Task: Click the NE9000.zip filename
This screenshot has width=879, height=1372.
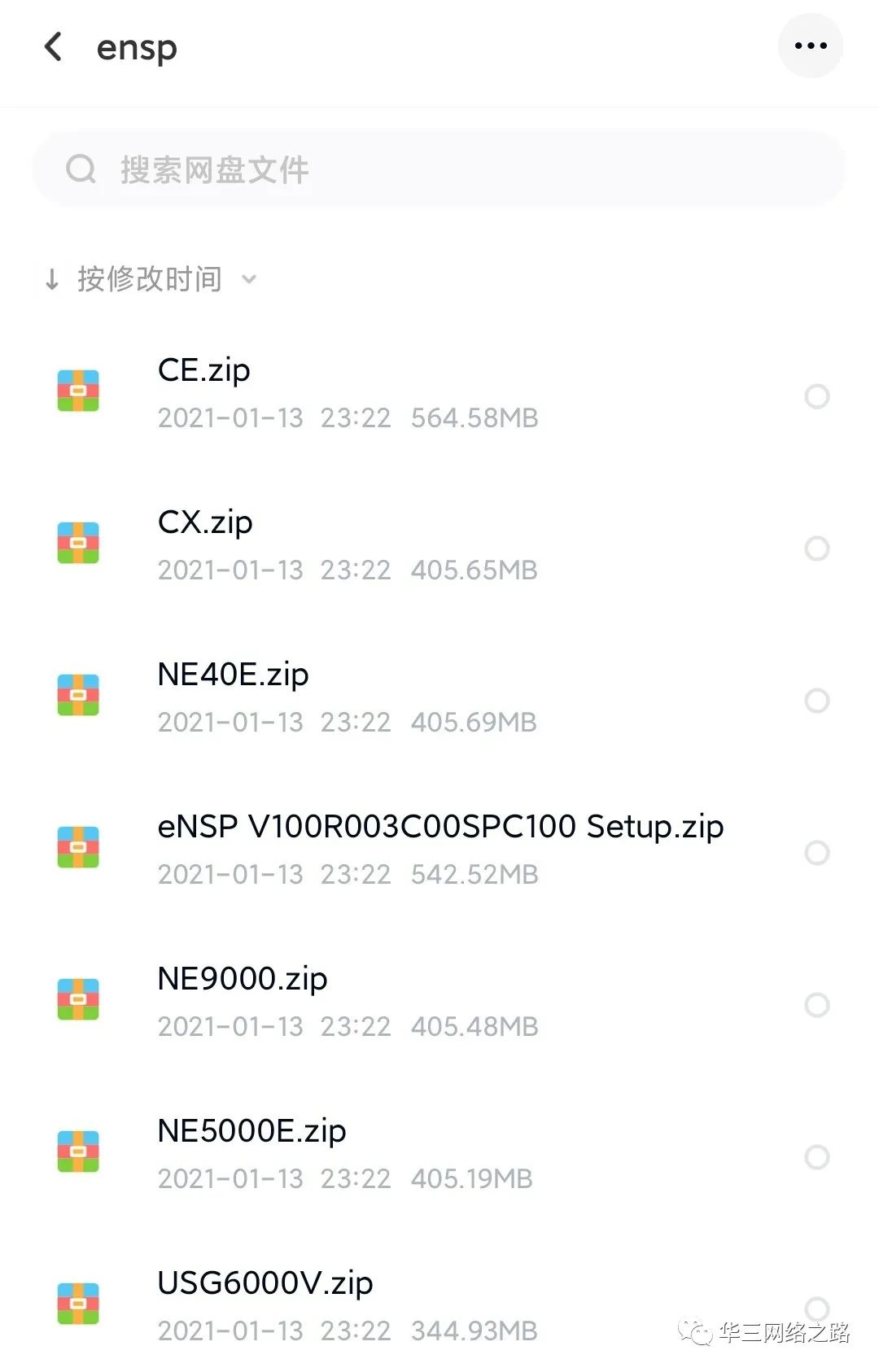Action: (x=242, y=979)
